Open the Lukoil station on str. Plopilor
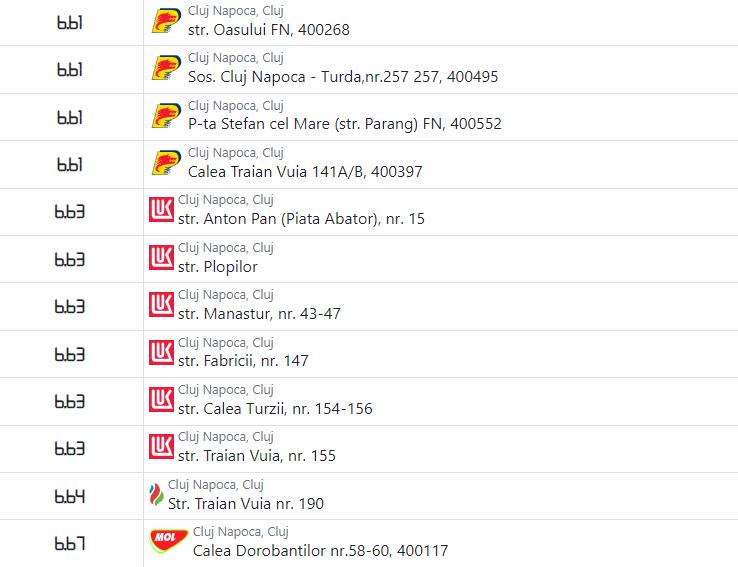 217,267
